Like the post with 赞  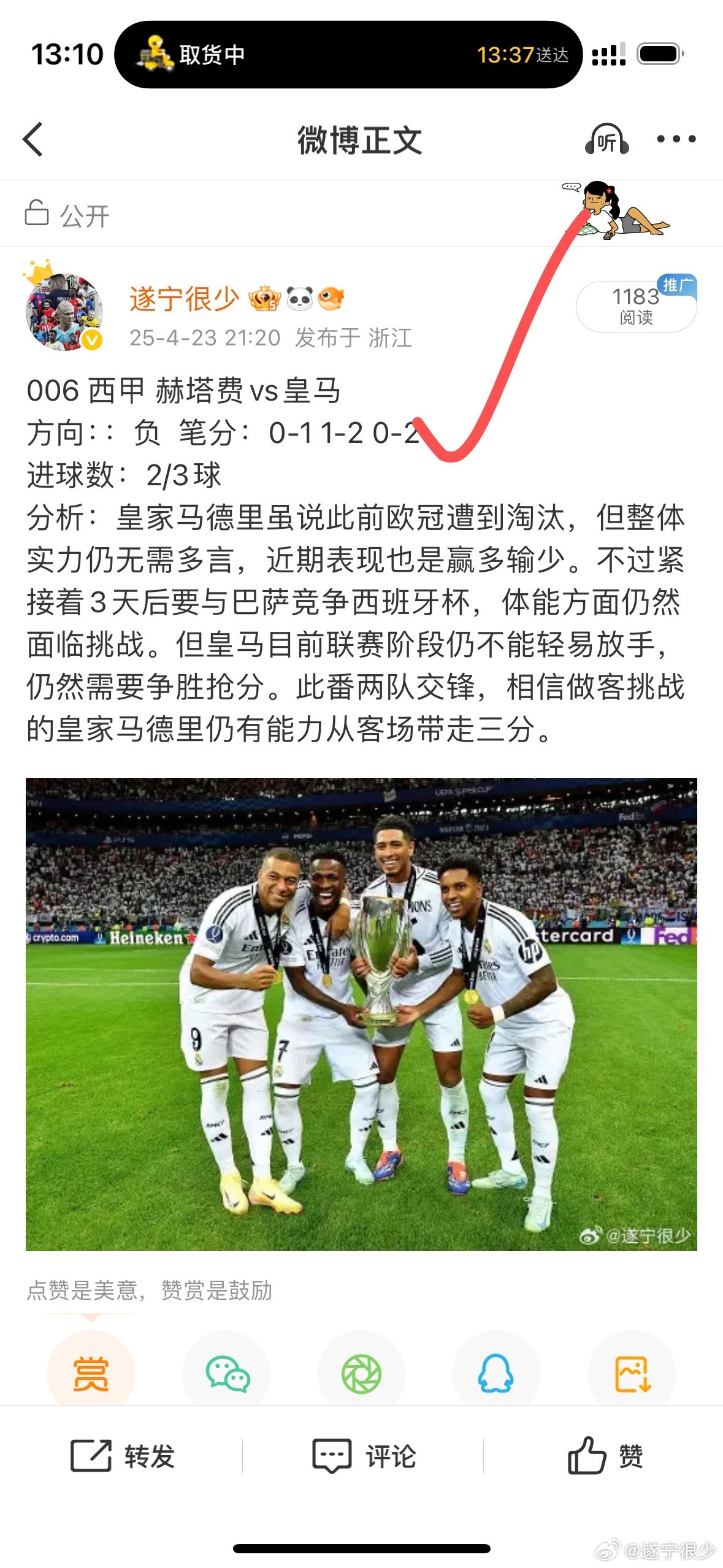(605, 1456)
